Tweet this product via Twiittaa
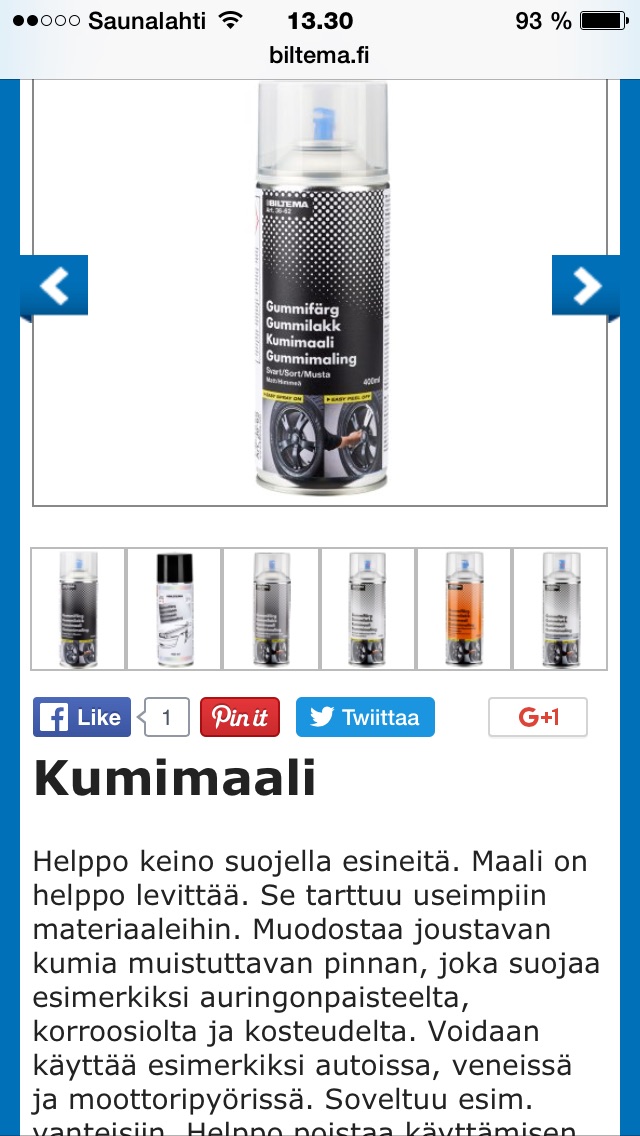Screen dimensions: 640x1136 click(365, 717)
